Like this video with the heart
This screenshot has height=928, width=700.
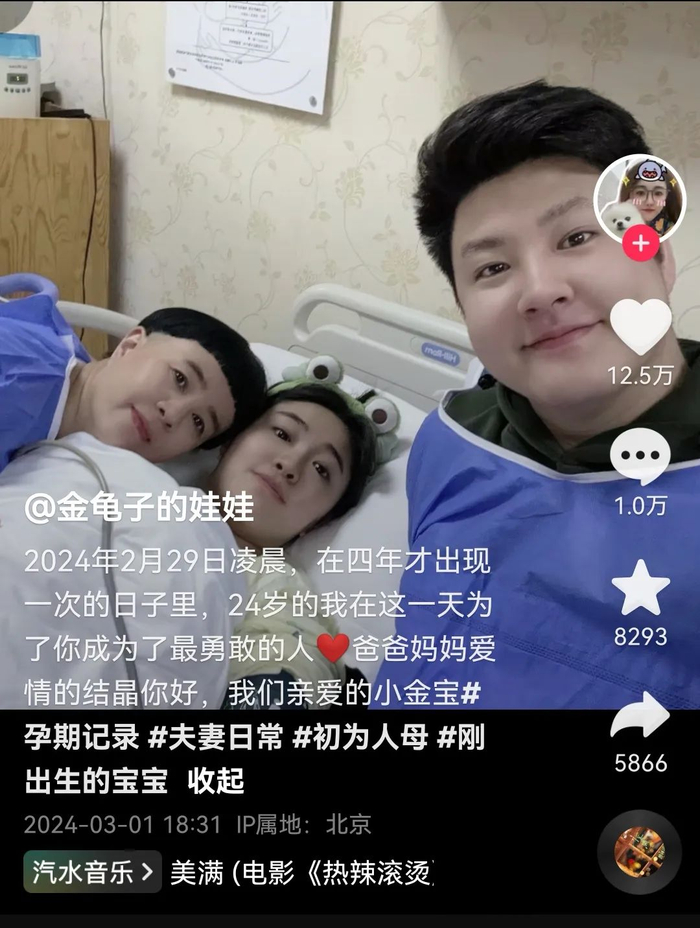pyautogui.click(x=641, y=327)
